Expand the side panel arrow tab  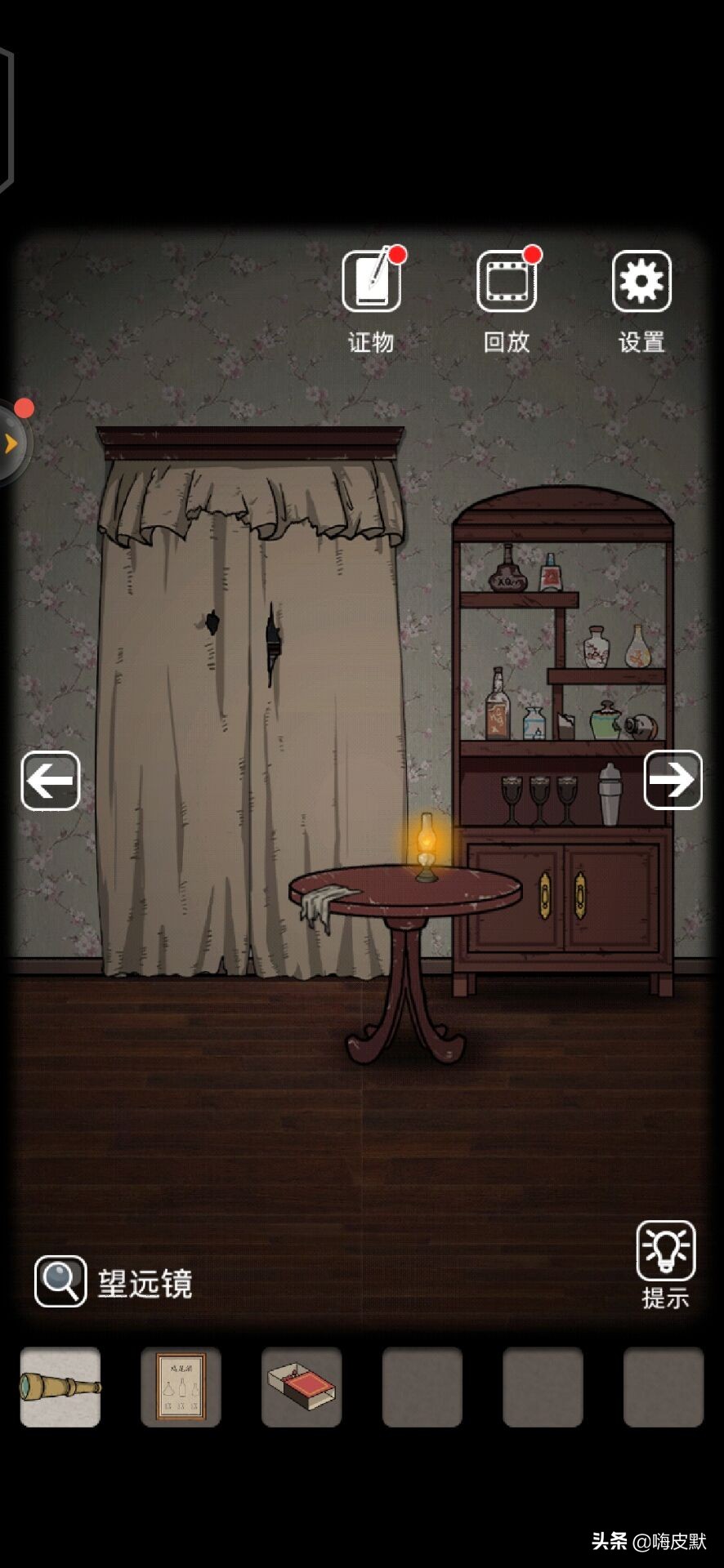[11, 443]
